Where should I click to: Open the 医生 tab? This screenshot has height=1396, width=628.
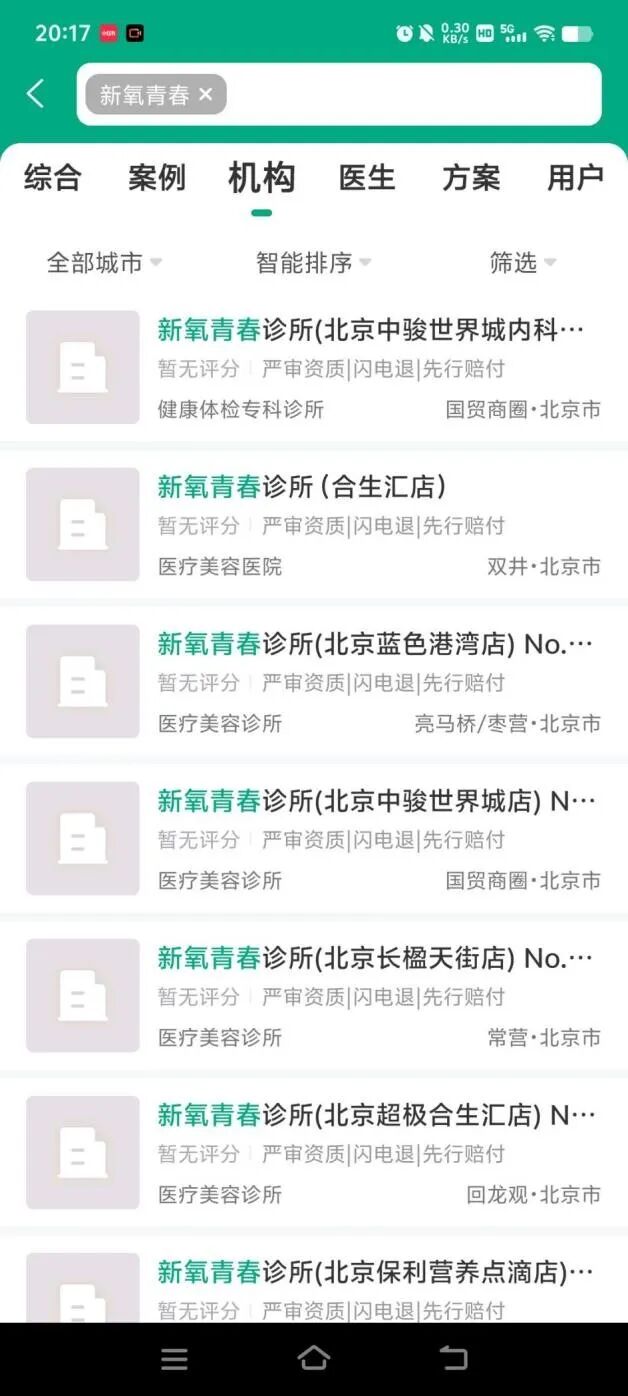pyautogui.click(x=367, y=178)
